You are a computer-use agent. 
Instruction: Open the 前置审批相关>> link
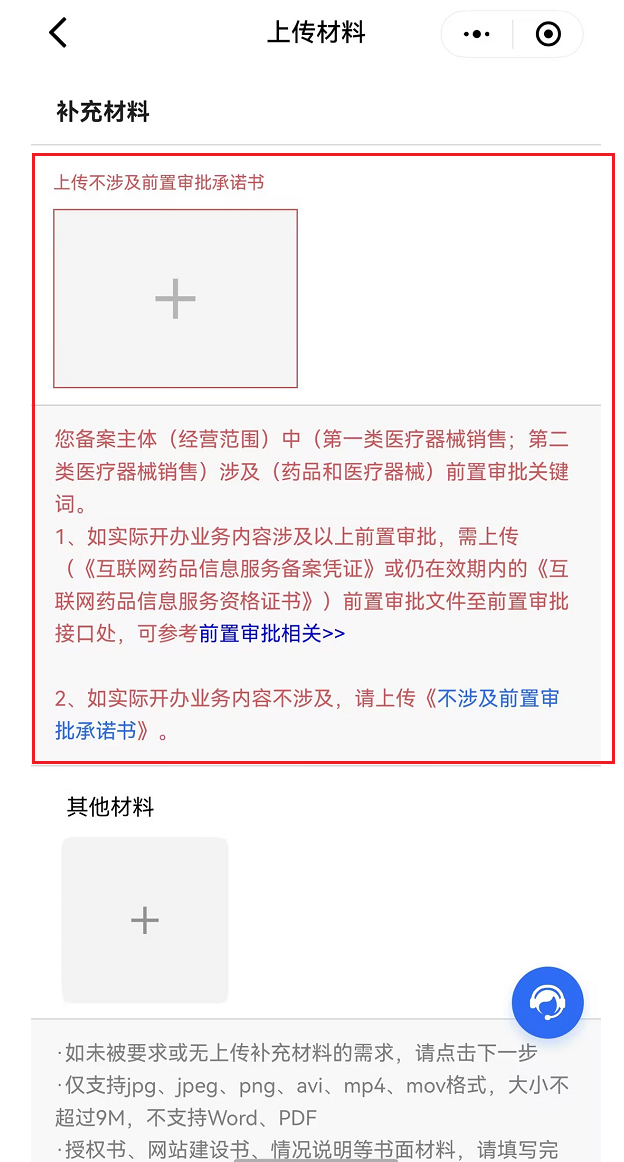tap(272, 634)
